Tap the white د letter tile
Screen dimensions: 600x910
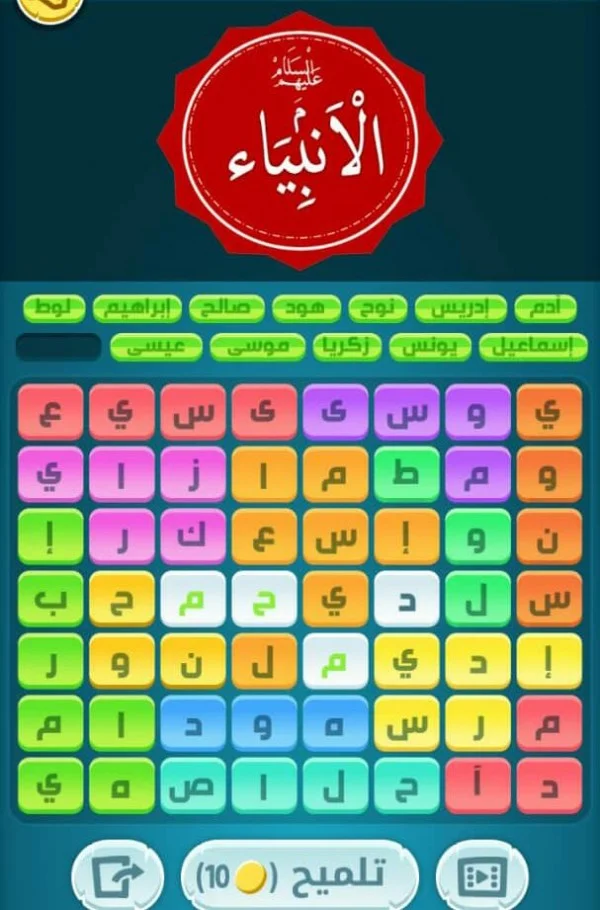[407, 599]
